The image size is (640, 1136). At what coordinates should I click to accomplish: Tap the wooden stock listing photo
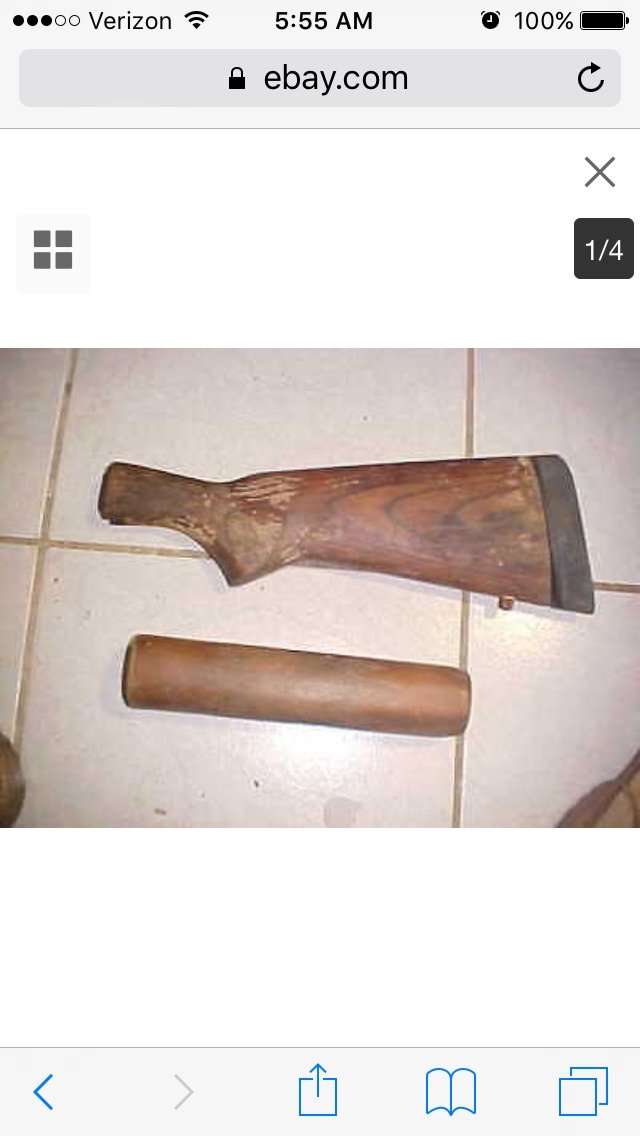pos(320,588)
